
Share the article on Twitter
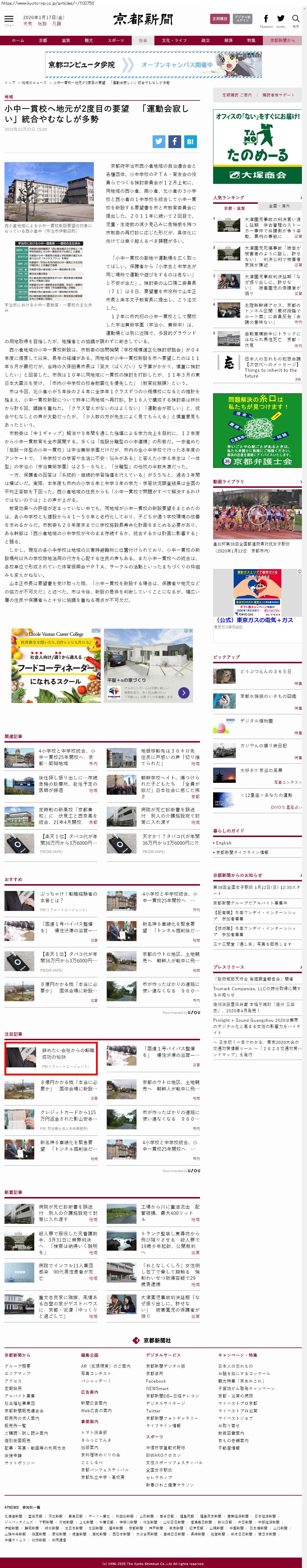159,141
